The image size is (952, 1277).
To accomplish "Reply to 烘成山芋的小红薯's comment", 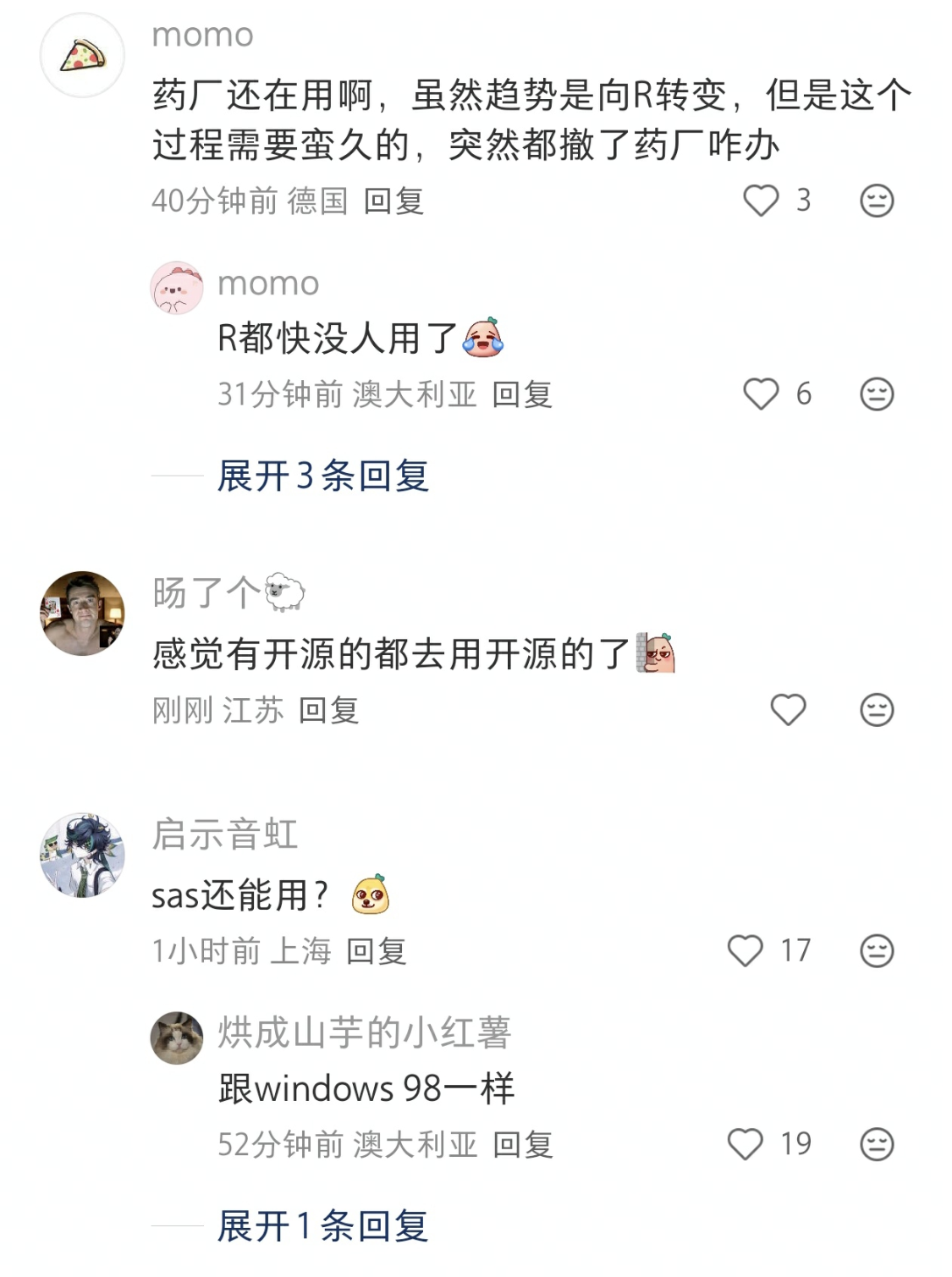I will [x=522, y=1145].
